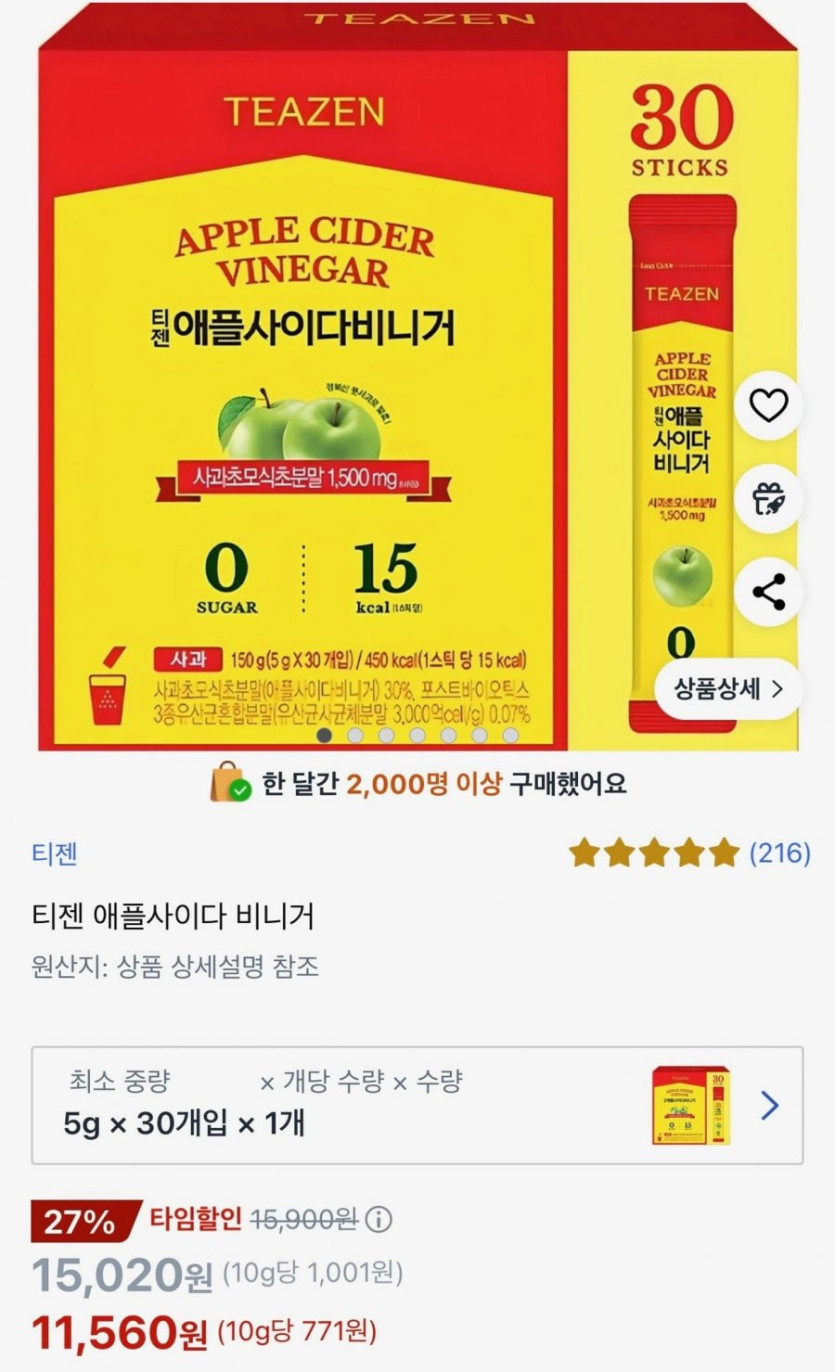Image resolution: width=835 pixels, height=1372 pixels.
Task: Open 상품상세 product details
Action: click(729, 688)
